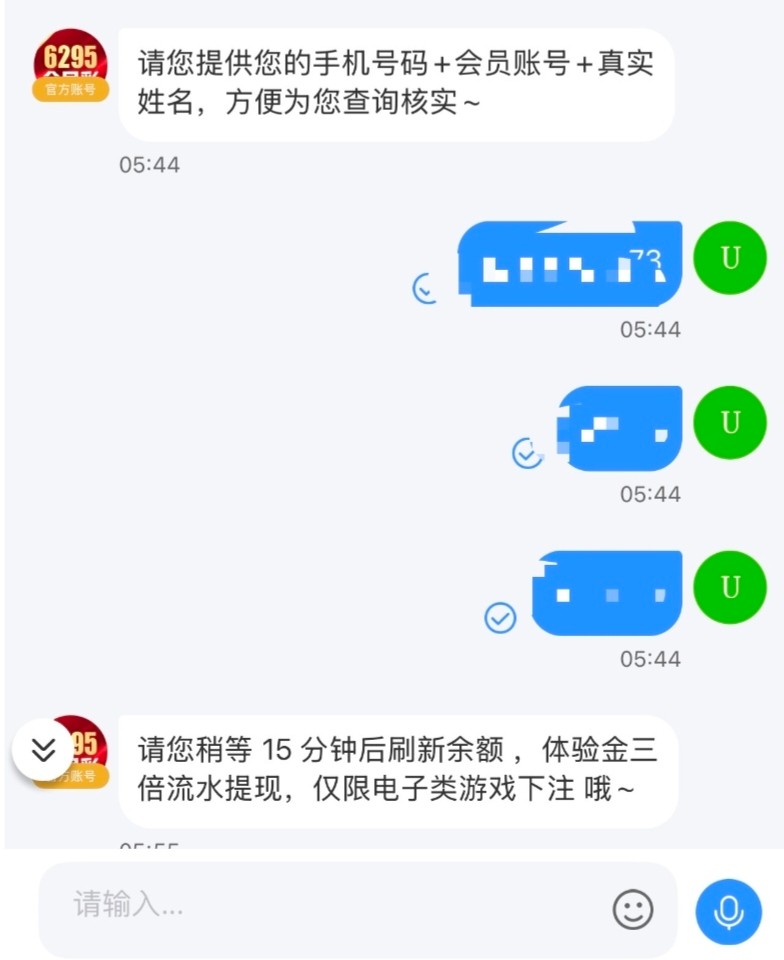Open the emoji picker
Image resolution: width=784 pixels, height=960 pixels.
632,910
